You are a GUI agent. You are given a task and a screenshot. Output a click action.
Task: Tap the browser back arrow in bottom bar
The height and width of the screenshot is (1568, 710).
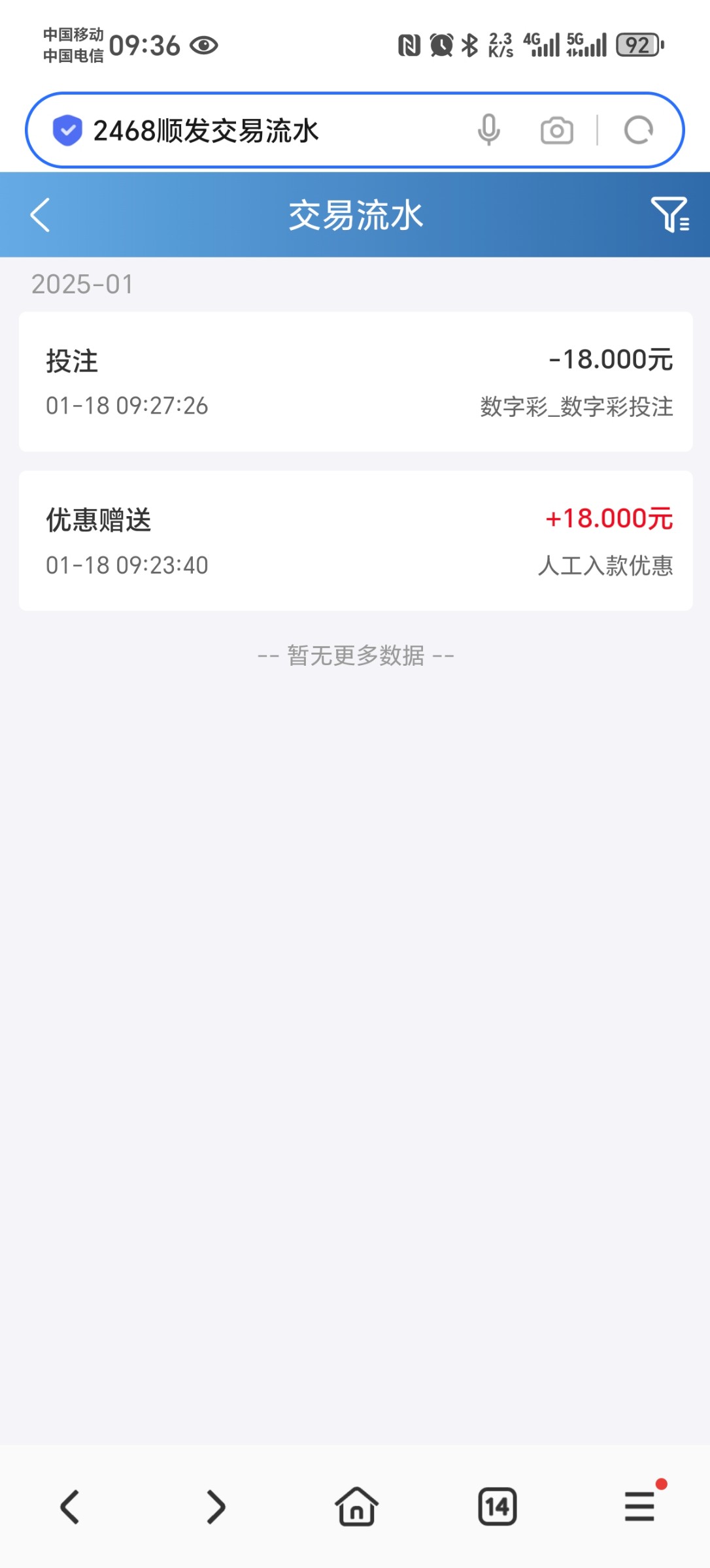70,1507
